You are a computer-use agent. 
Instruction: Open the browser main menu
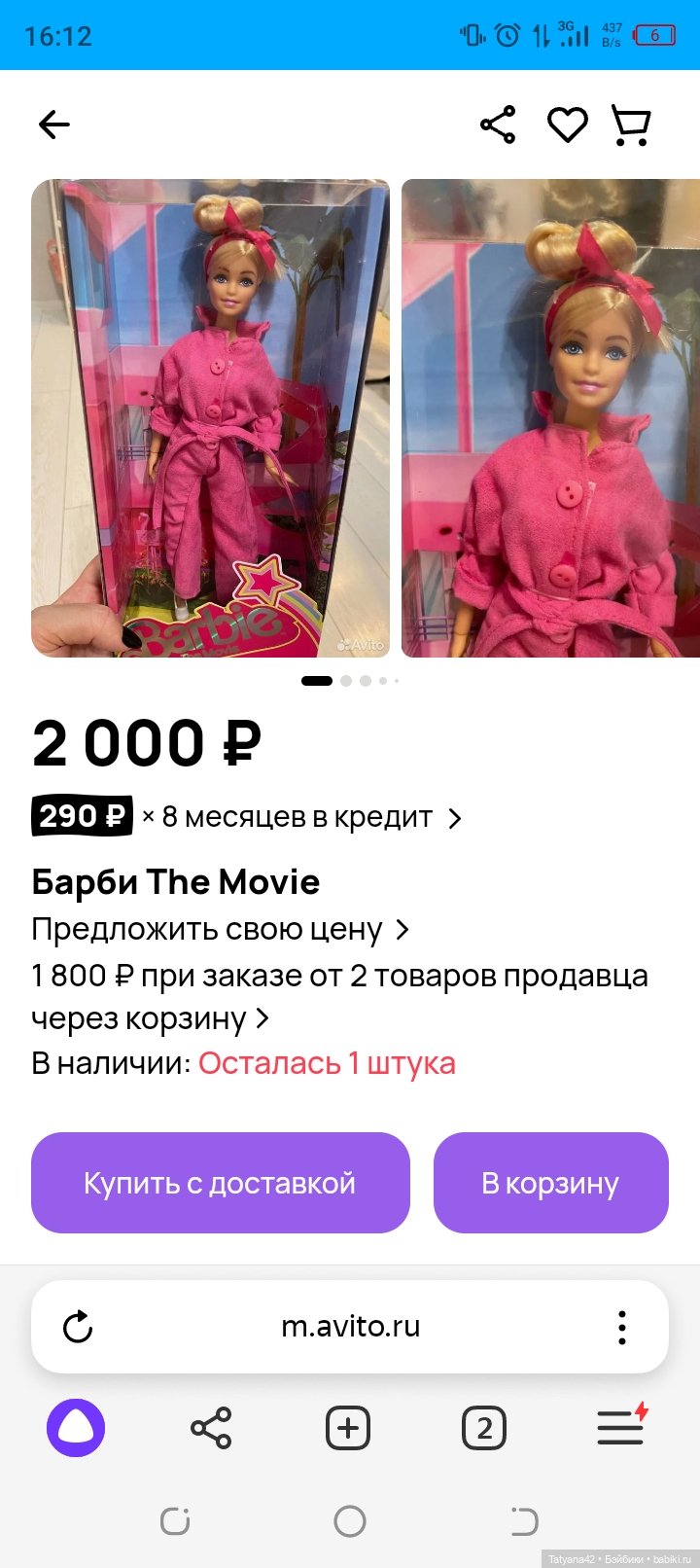[x=620, y=1428]
